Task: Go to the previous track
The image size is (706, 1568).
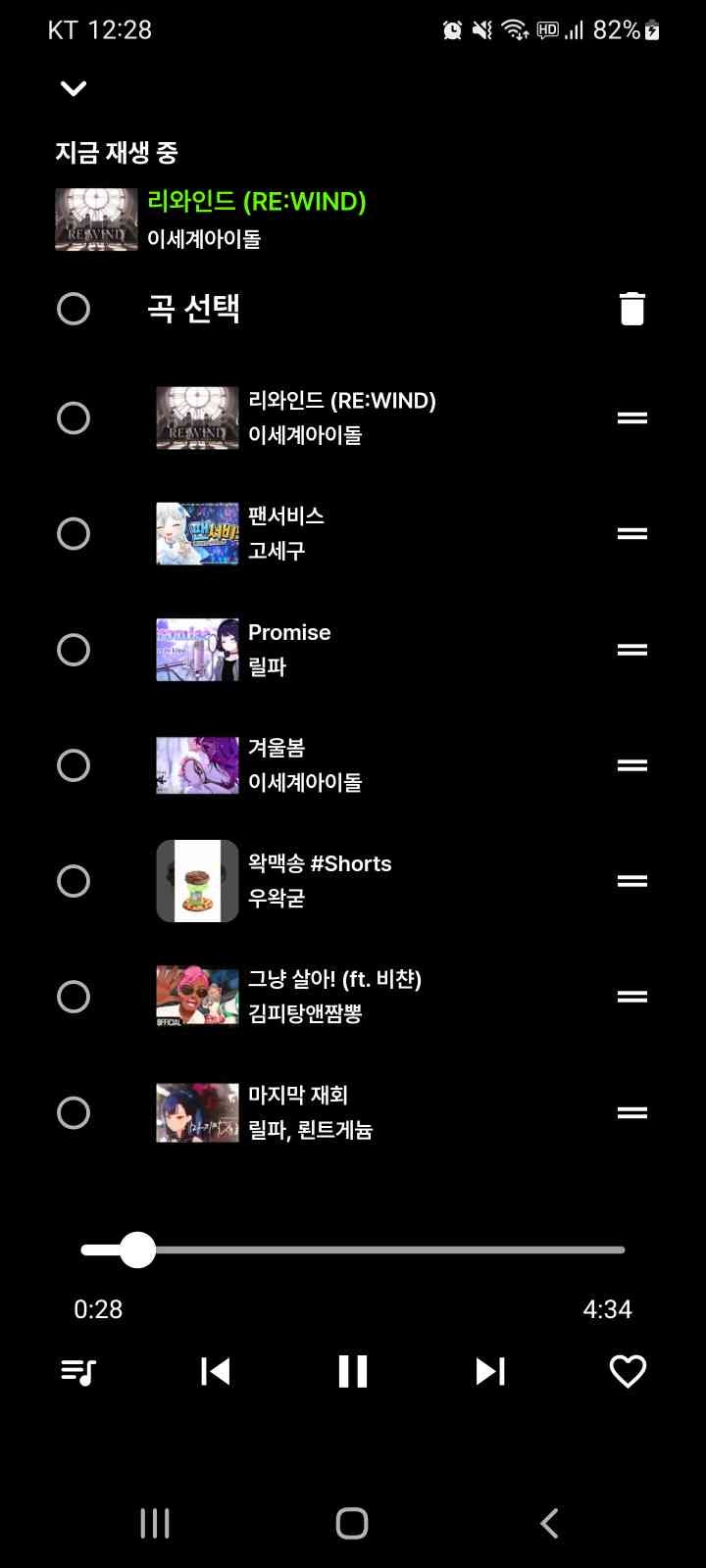Action: [216, 1371]
